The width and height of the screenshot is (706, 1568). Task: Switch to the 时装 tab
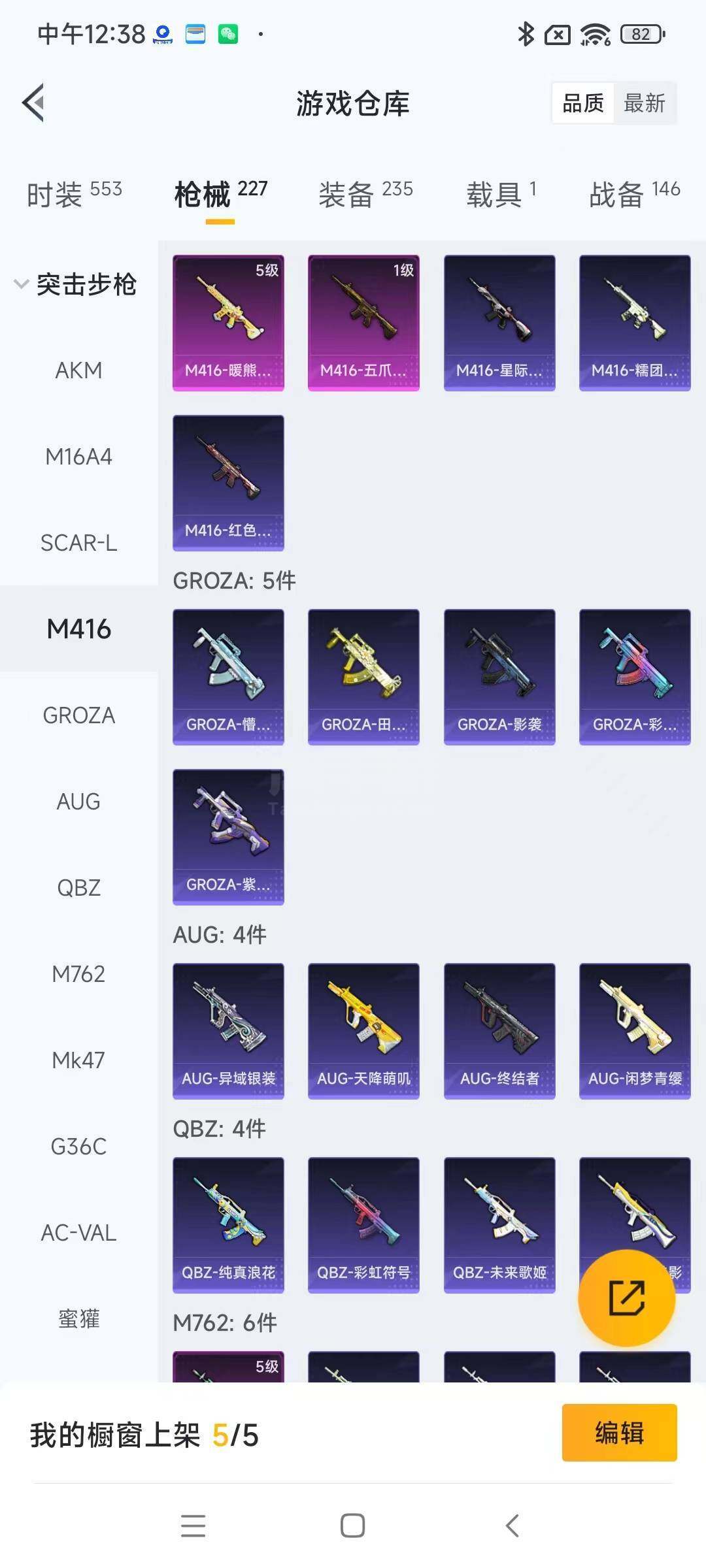click(x=74, y=194)
